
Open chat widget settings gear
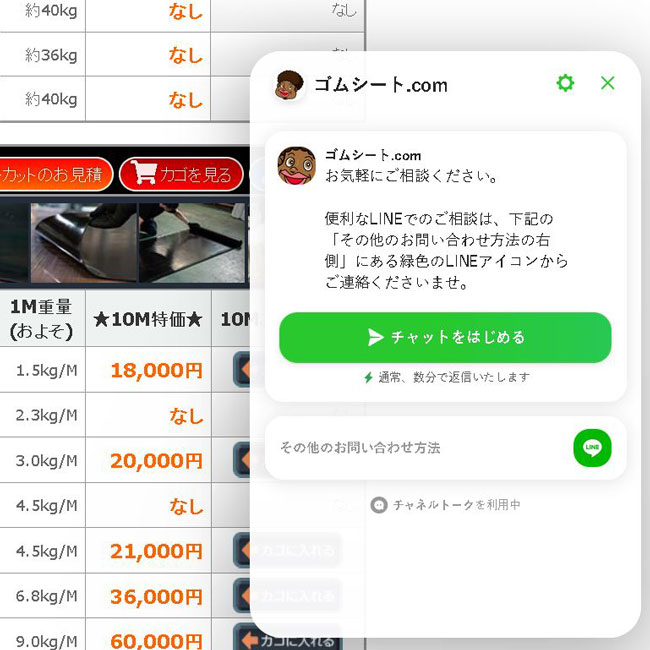[565, 83]
